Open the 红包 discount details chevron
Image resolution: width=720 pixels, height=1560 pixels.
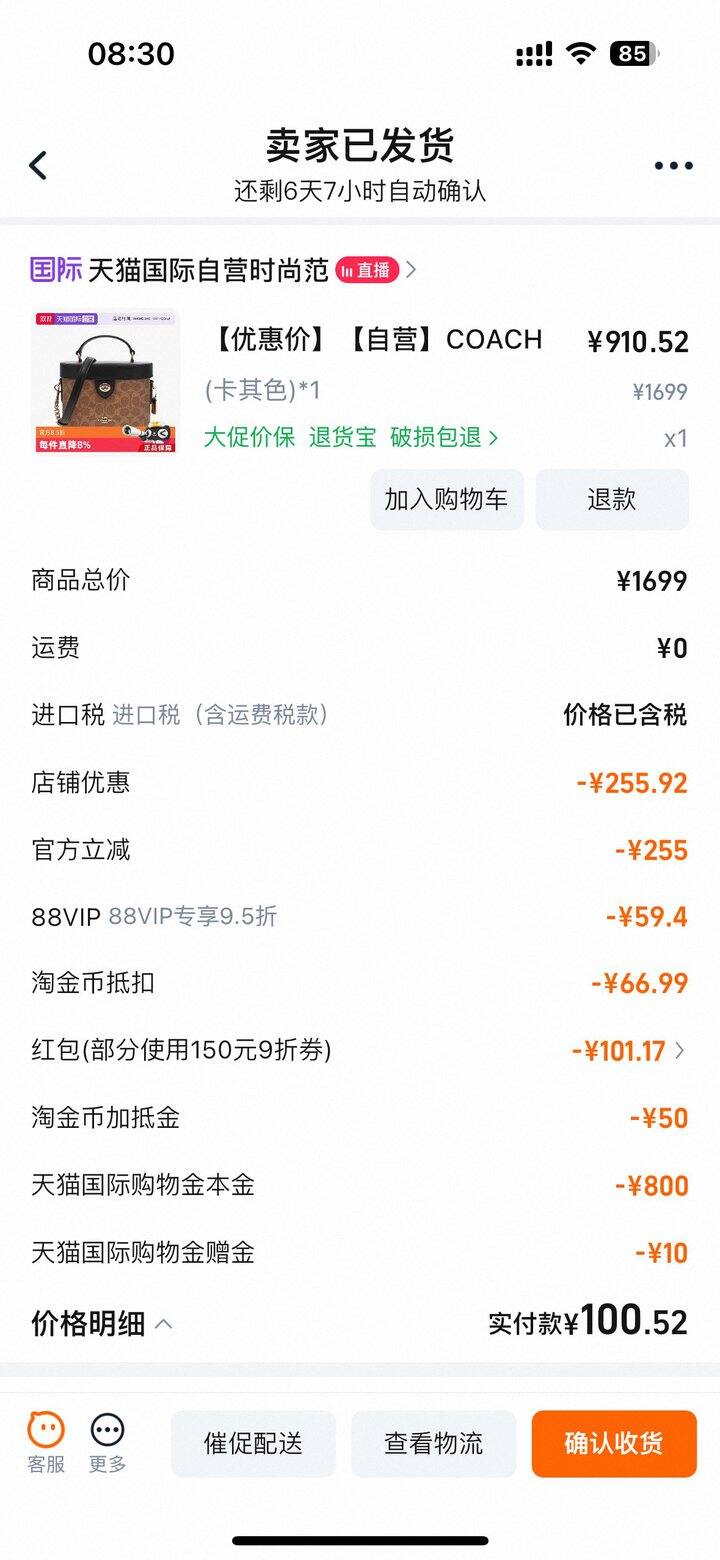[x=680, y=1050]
